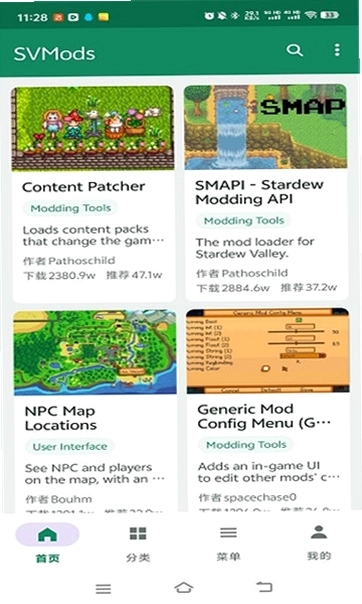Image resolution: width=362 pixels, height=604 pixels.
Task: Open the three-dot overflow menu
Action: tap(337, 50)
